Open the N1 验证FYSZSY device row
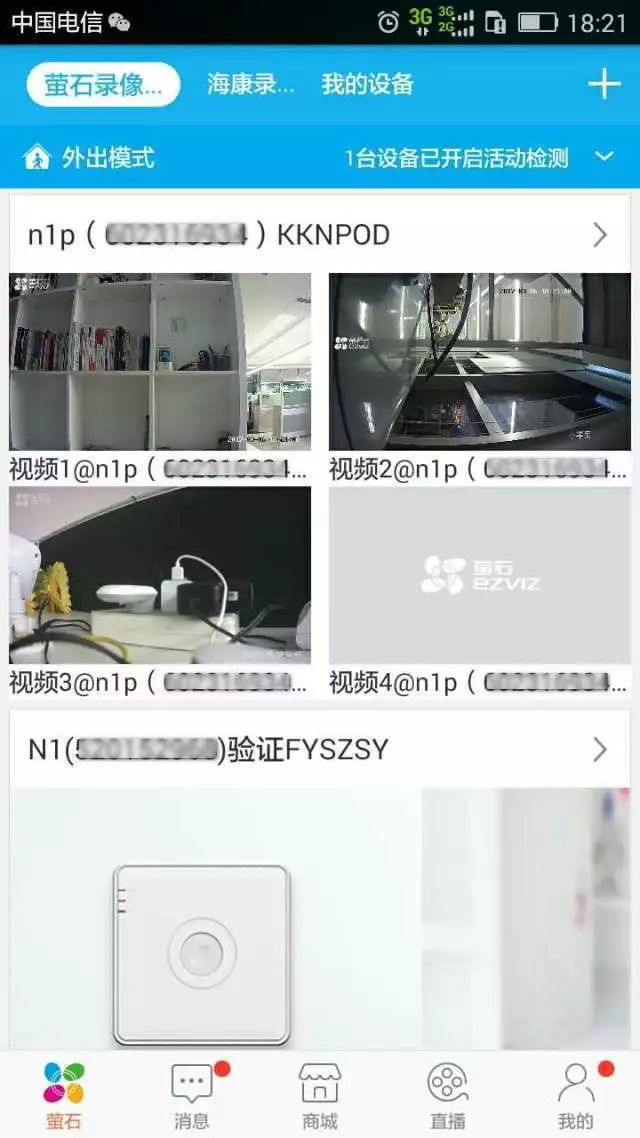 click(x=320, y=749)
